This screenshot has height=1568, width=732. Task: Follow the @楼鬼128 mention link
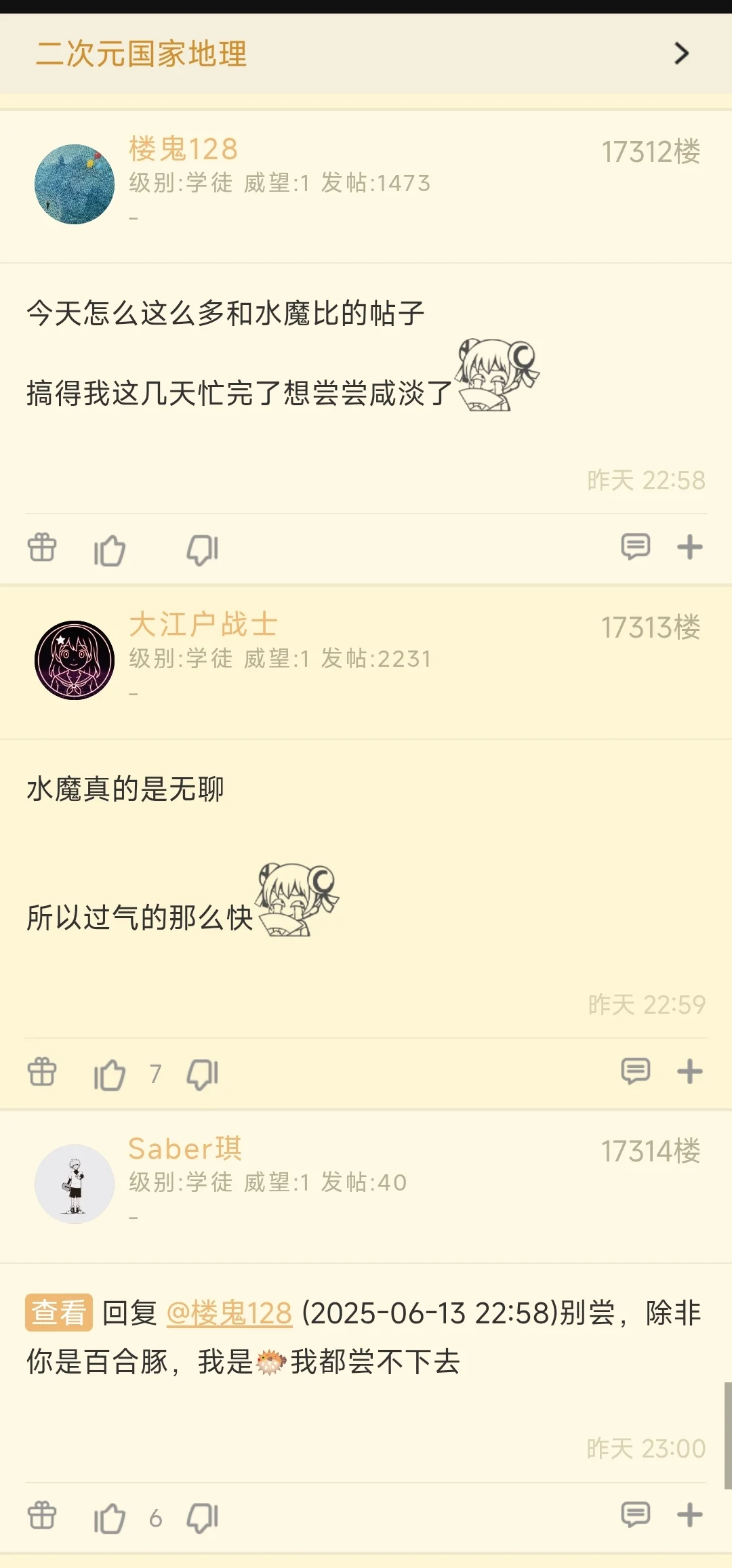[x=229, y=1313]
